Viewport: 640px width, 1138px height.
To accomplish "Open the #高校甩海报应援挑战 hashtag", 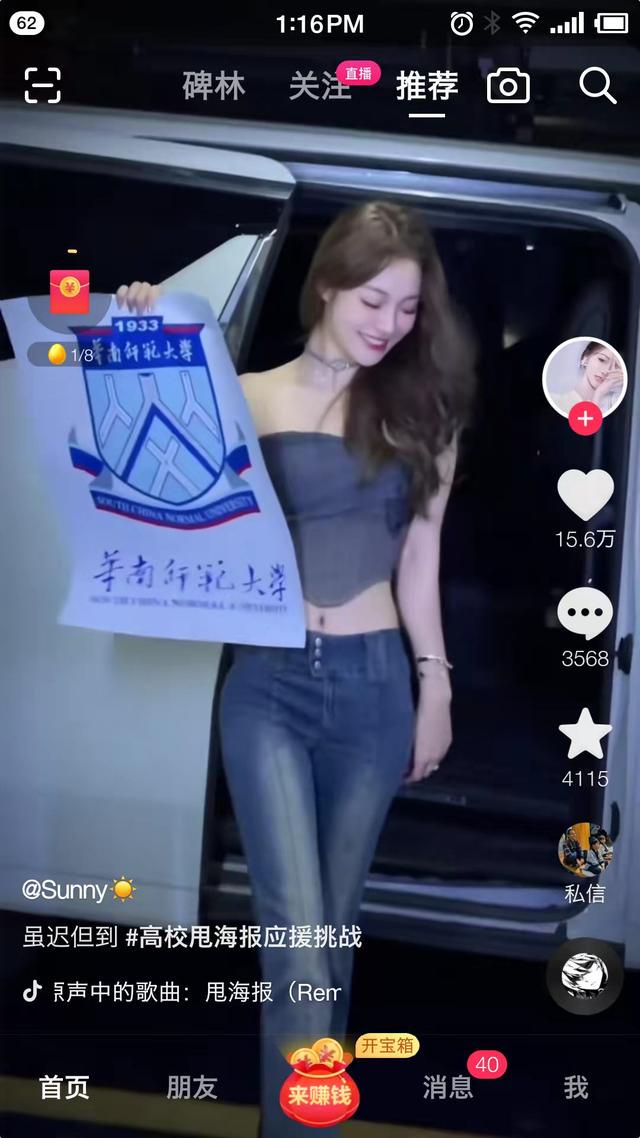I will [244, 937].
